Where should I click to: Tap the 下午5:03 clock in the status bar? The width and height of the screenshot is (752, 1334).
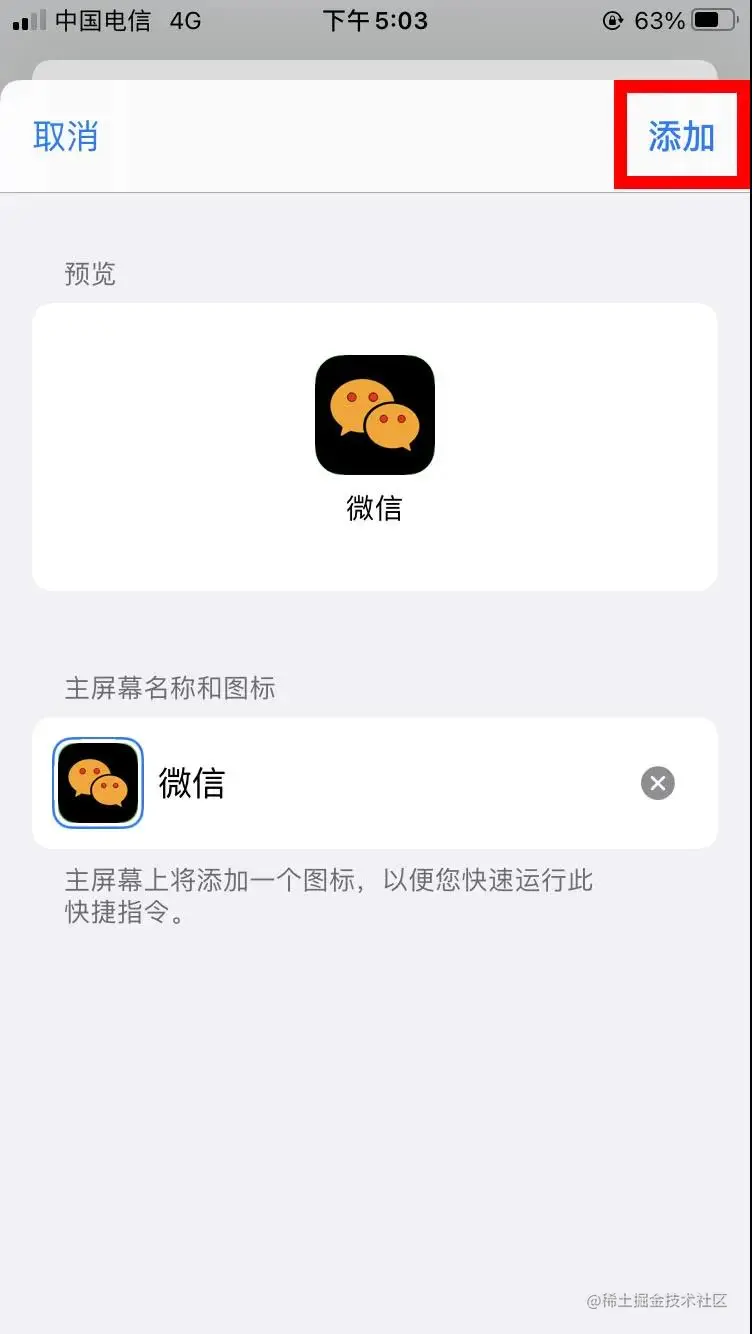tap(375, 20)
